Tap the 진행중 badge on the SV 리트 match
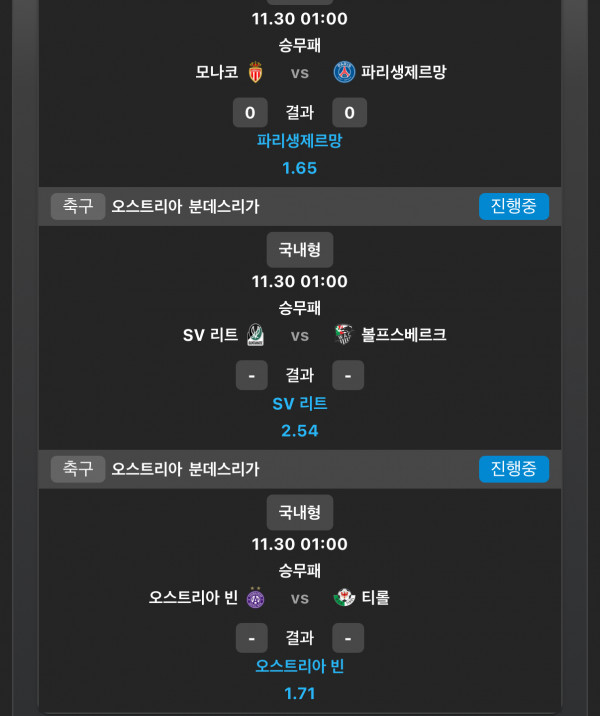The height and width of the screenshot is (716, 600). (x=514, y=206)
